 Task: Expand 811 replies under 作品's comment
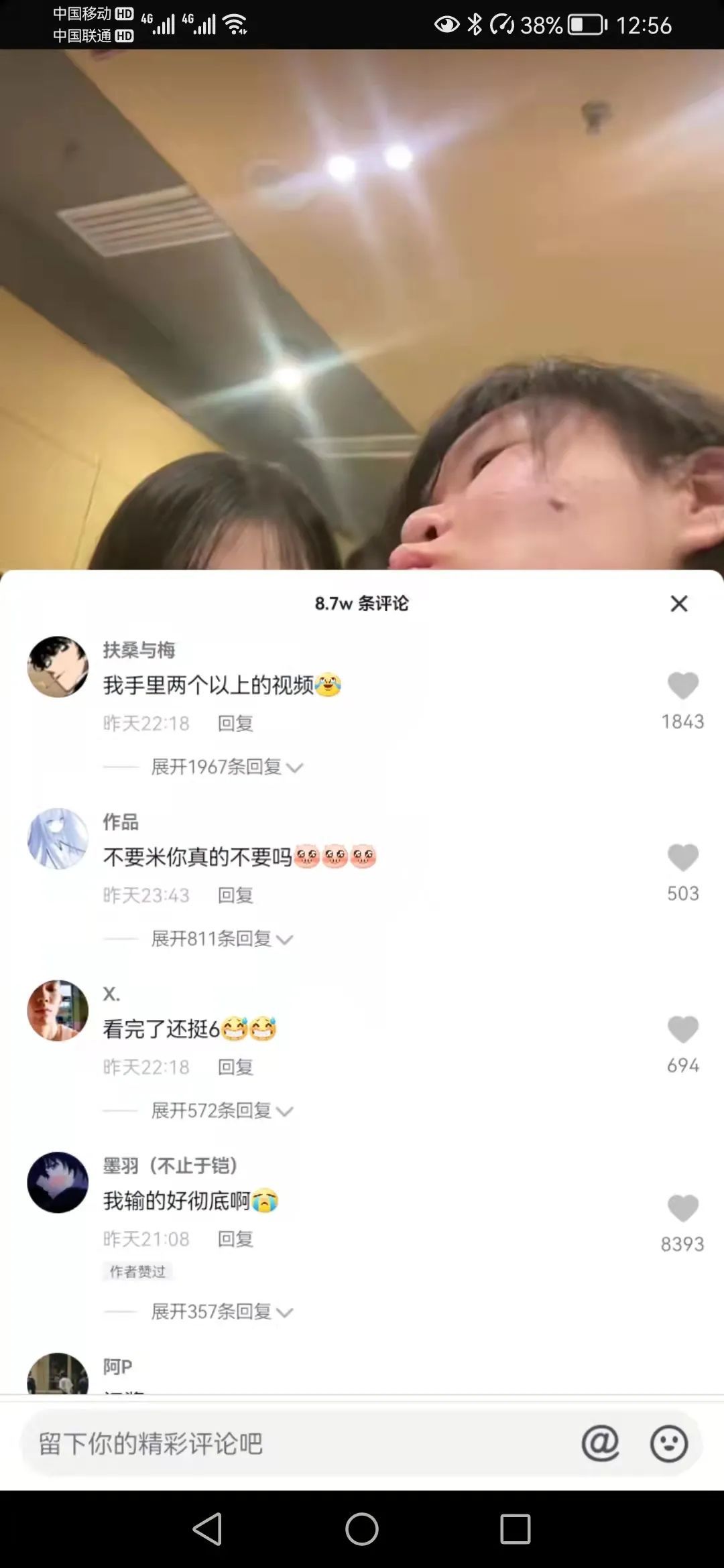(221, 939)
